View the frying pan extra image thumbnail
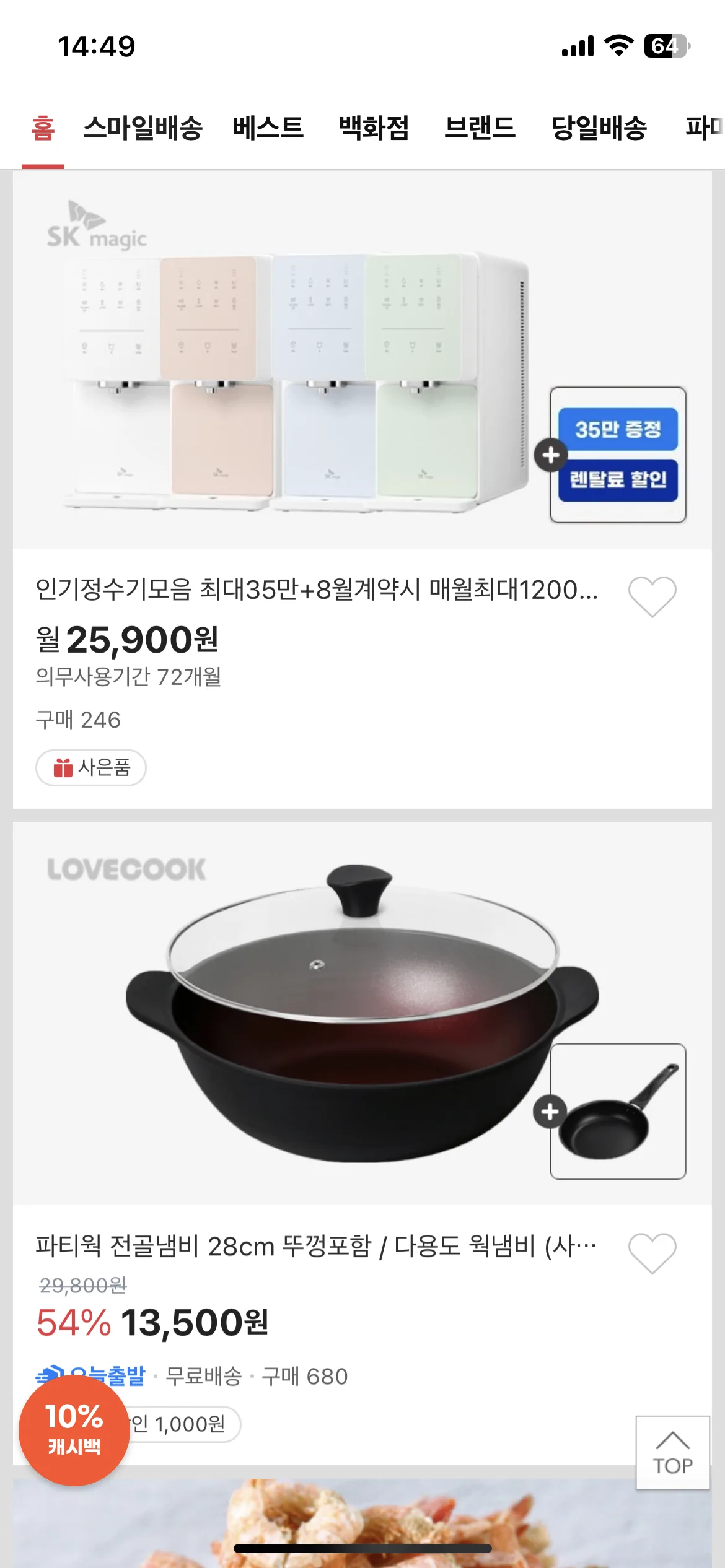725x1568 pixels. click(618, 1112)
